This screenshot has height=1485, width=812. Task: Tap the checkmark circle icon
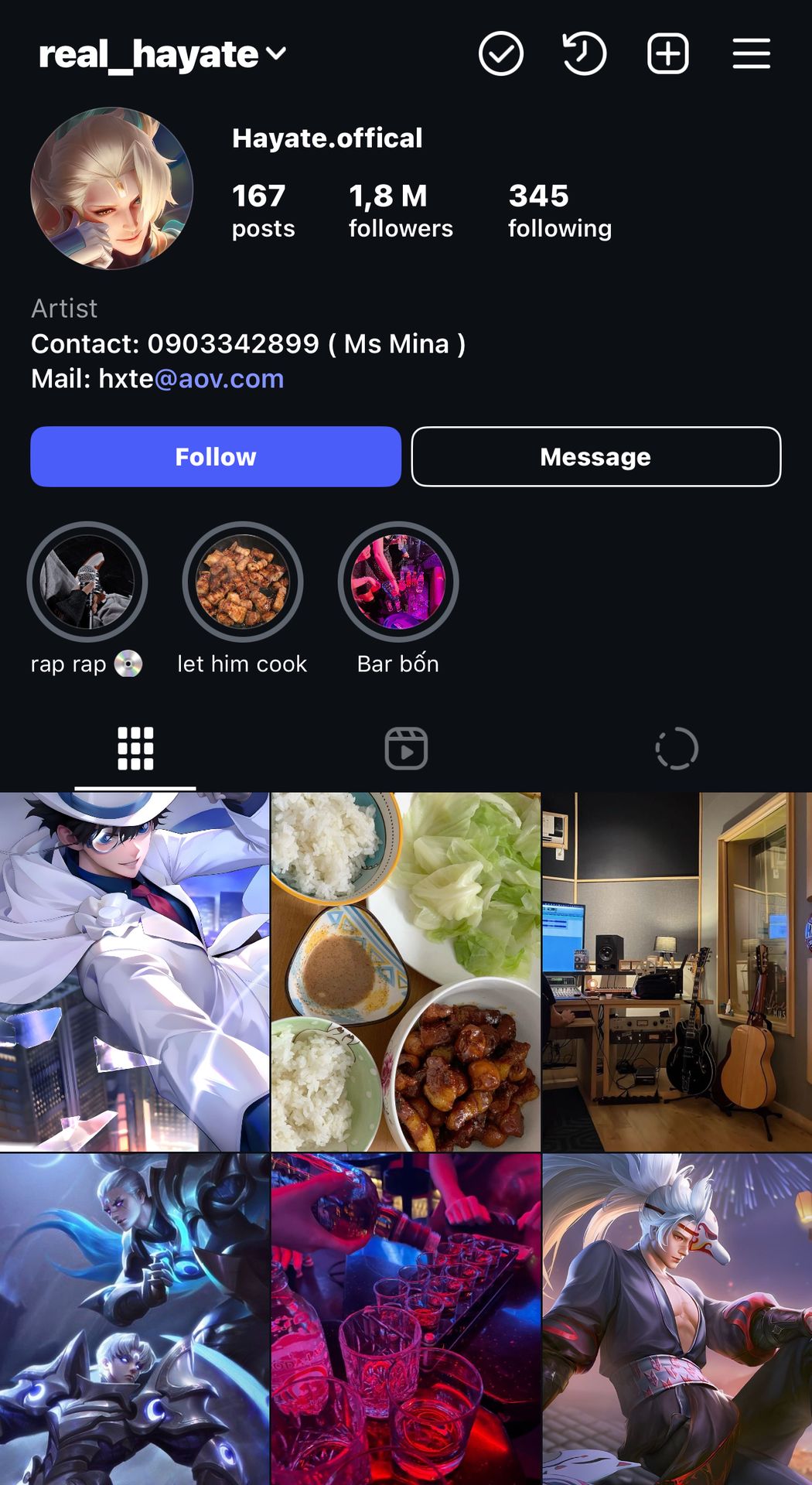(x=501, y=54)
